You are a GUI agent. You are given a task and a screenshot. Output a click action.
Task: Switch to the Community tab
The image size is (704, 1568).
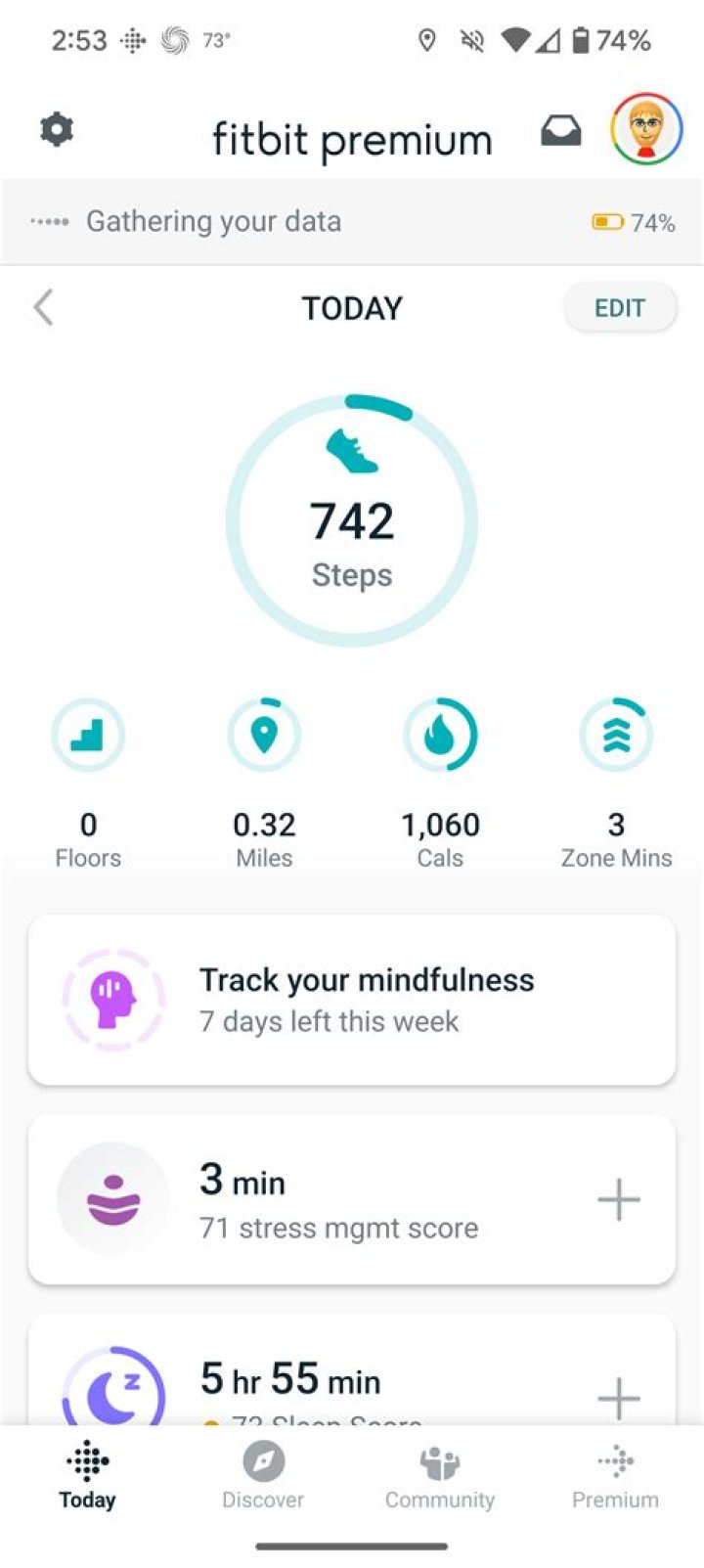click(440, 1475)
